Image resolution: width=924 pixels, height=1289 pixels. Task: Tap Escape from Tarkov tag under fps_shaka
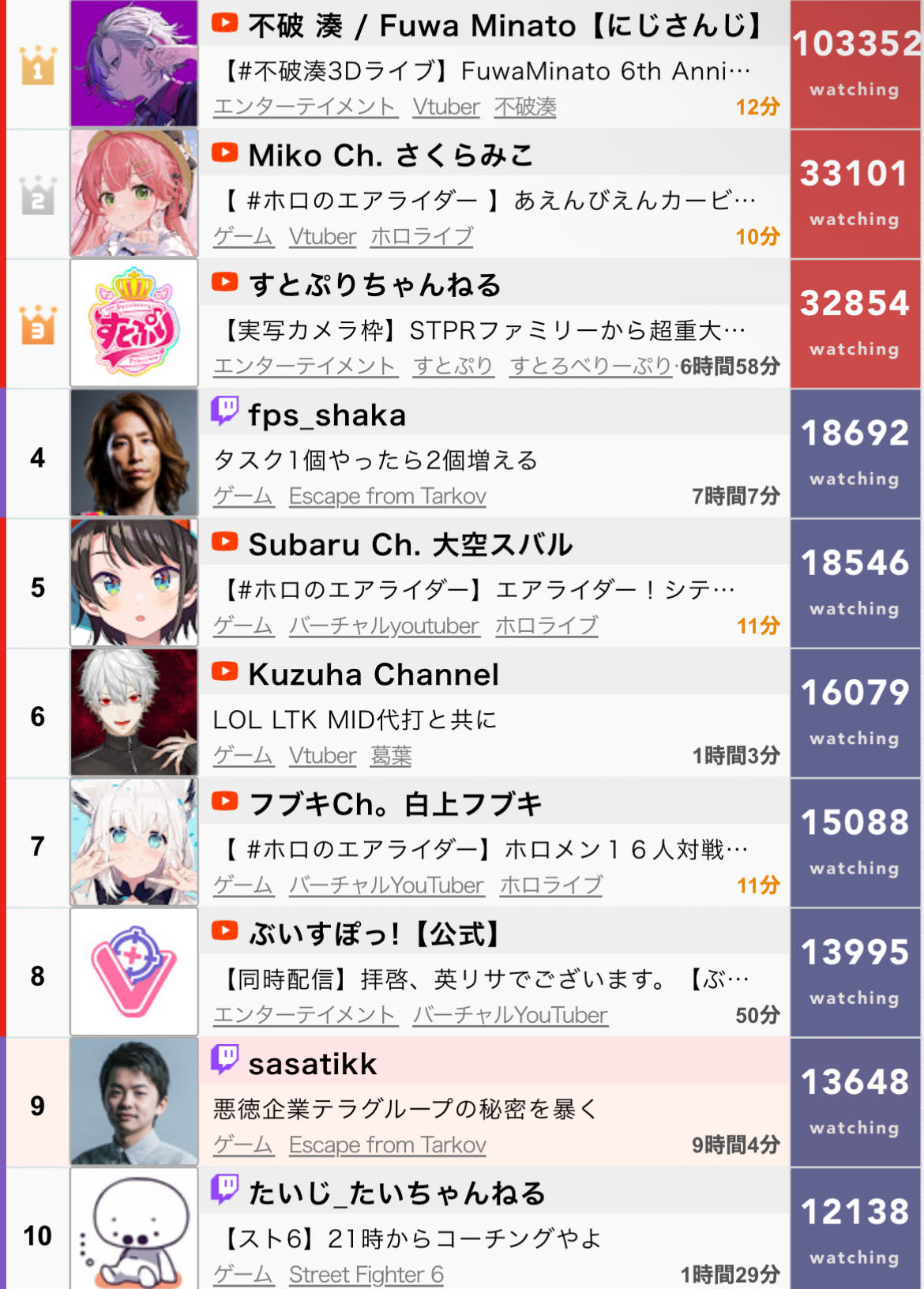pos(387,496)
